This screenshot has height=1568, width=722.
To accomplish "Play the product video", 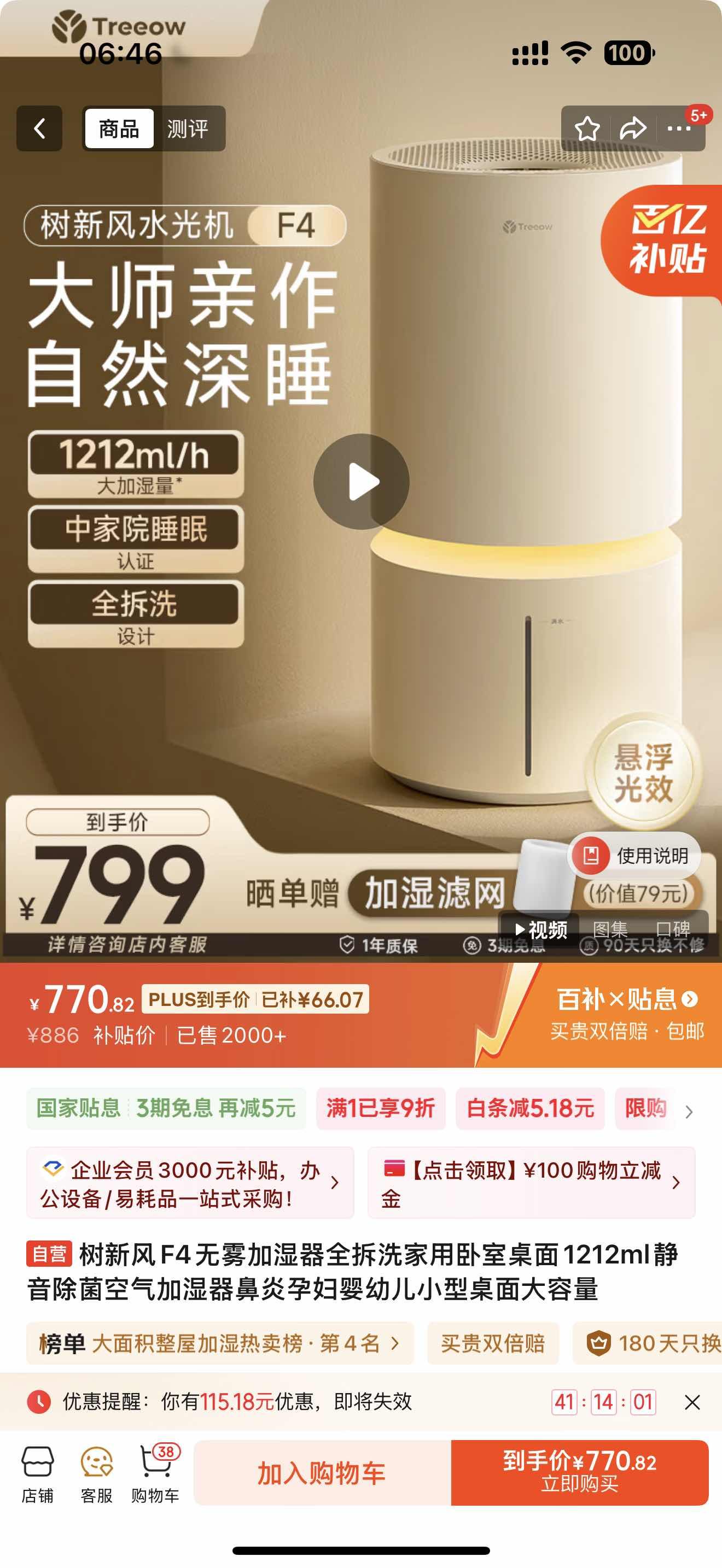I will click(363, 481).
